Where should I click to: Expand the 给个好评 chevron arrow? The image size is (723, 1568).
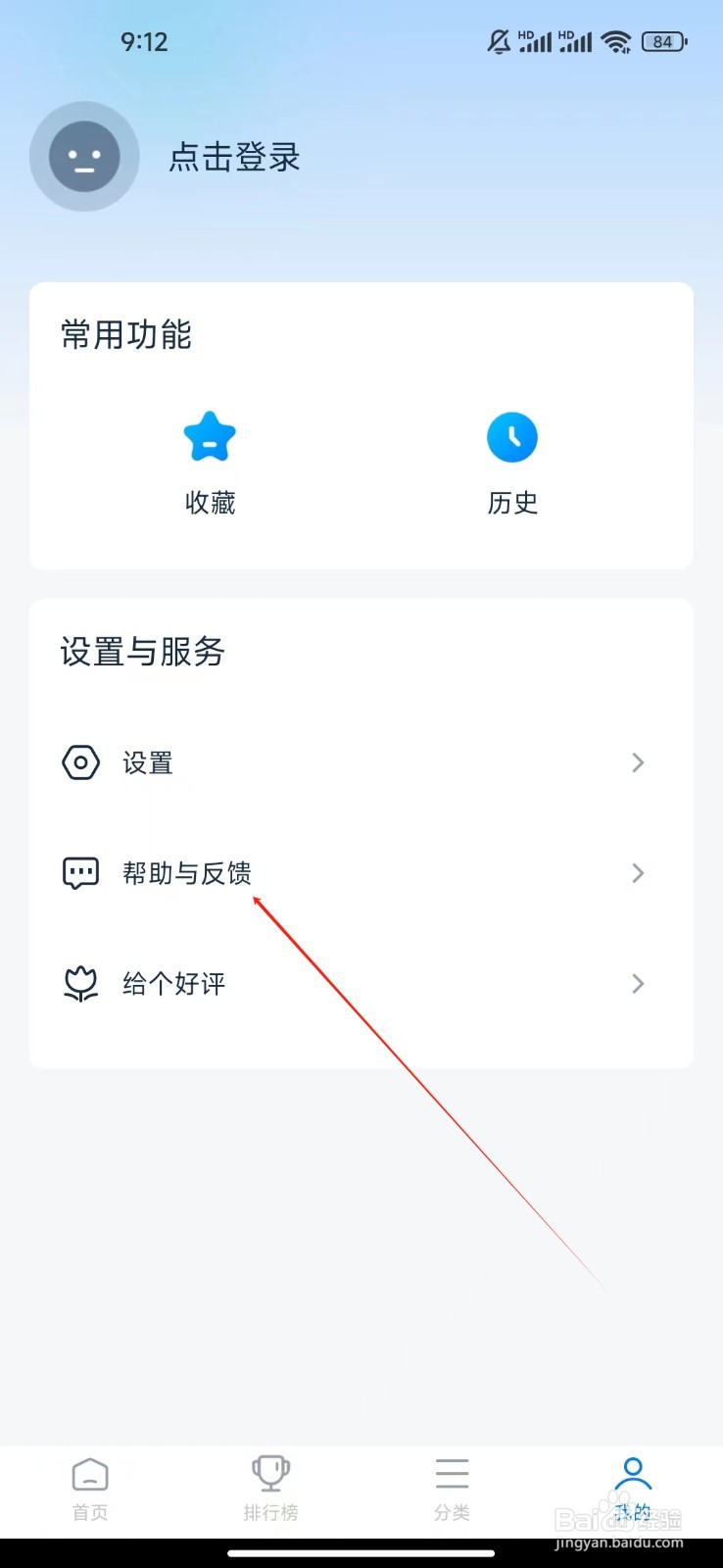coord(637,984)
